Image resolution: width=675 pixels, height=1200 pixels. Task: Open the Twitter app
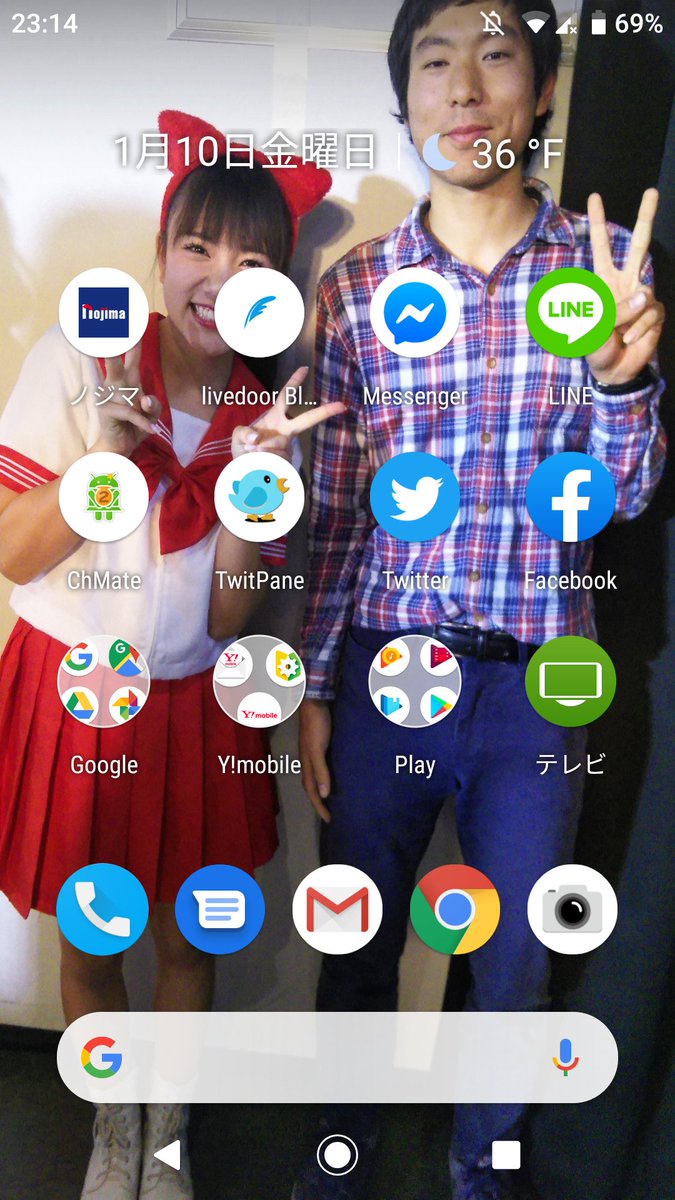415,497
